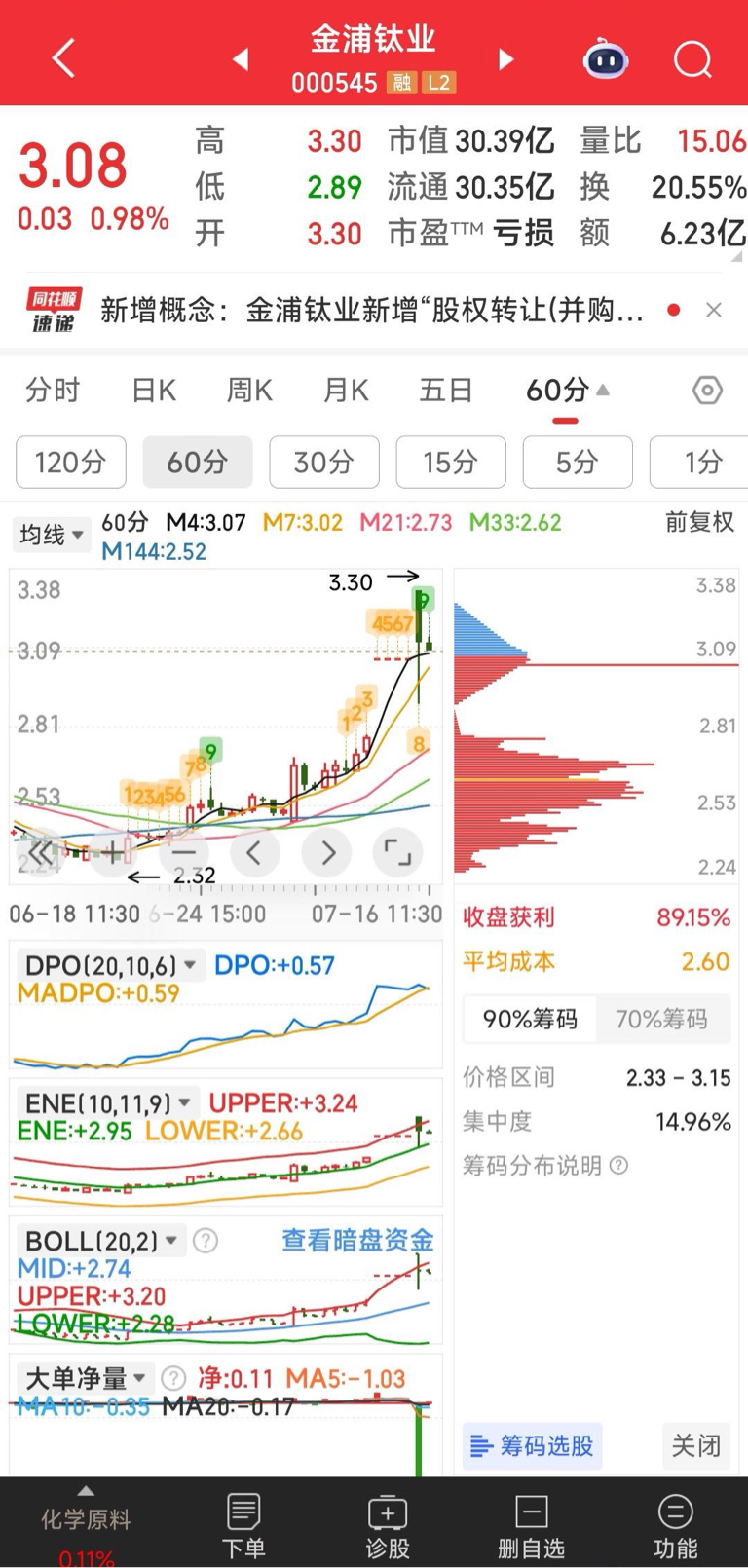Switch to the 70%筹码 option
The height and width of the screenshot is (1568, 748).
pos(661,1019)
